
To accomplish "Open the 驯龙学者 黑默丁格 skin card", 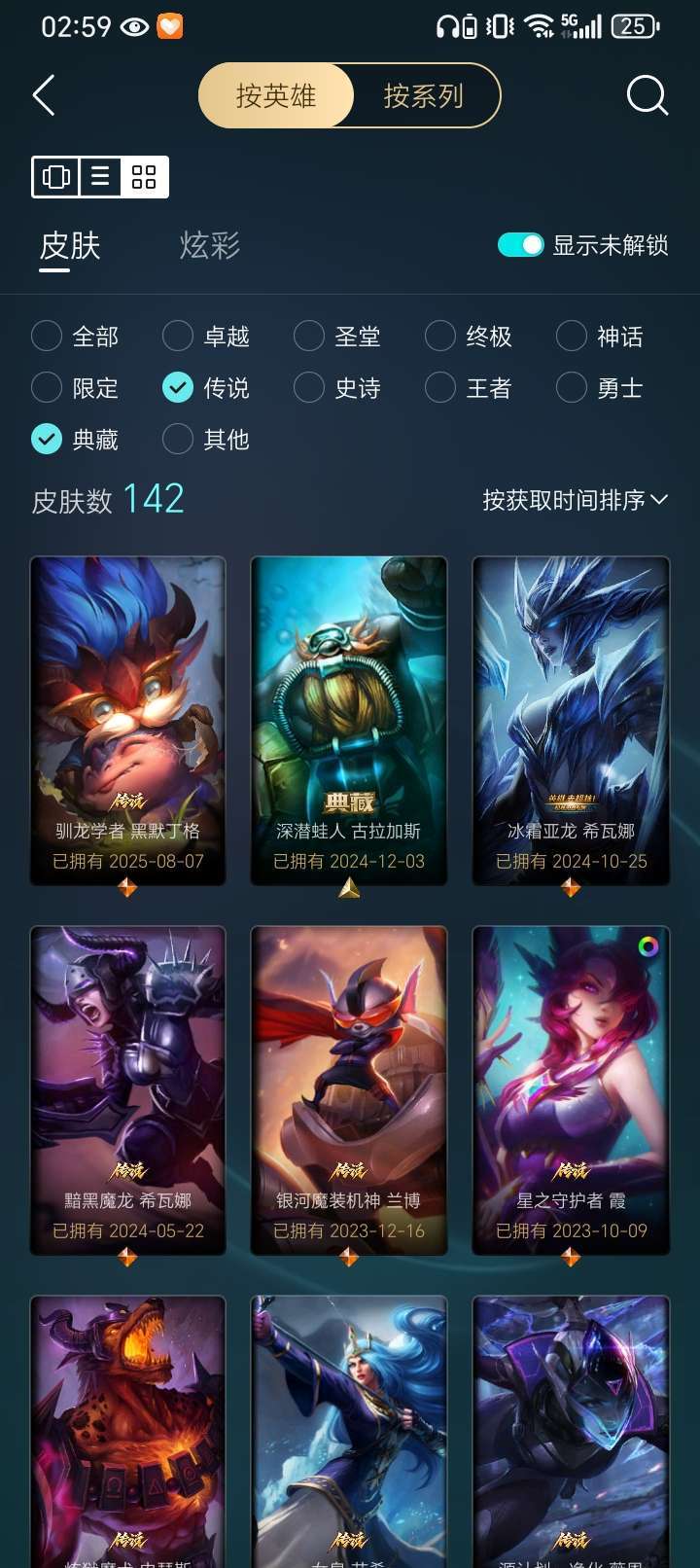I will [127, 720].
